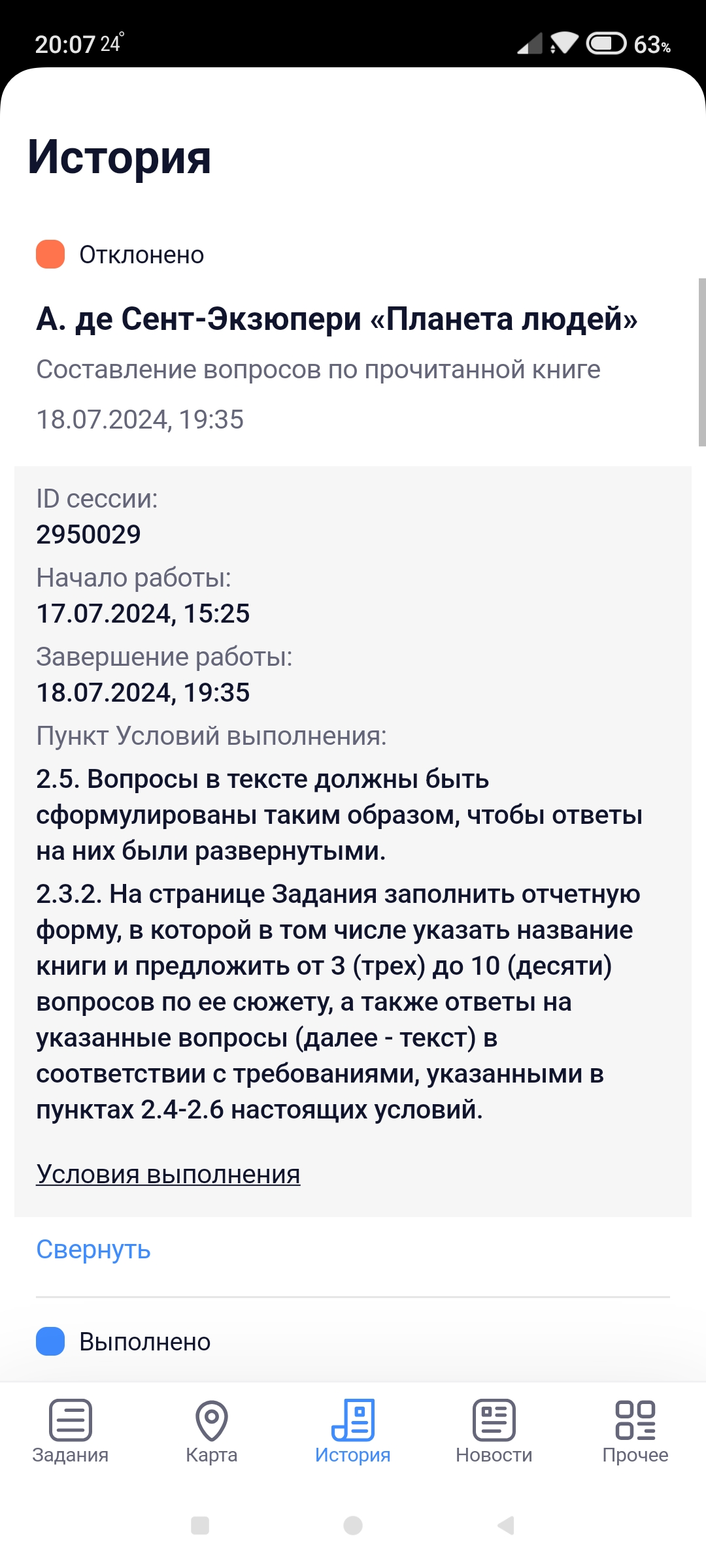Select the История tab
This screenshot has height=1568, width=706.
353,1431
